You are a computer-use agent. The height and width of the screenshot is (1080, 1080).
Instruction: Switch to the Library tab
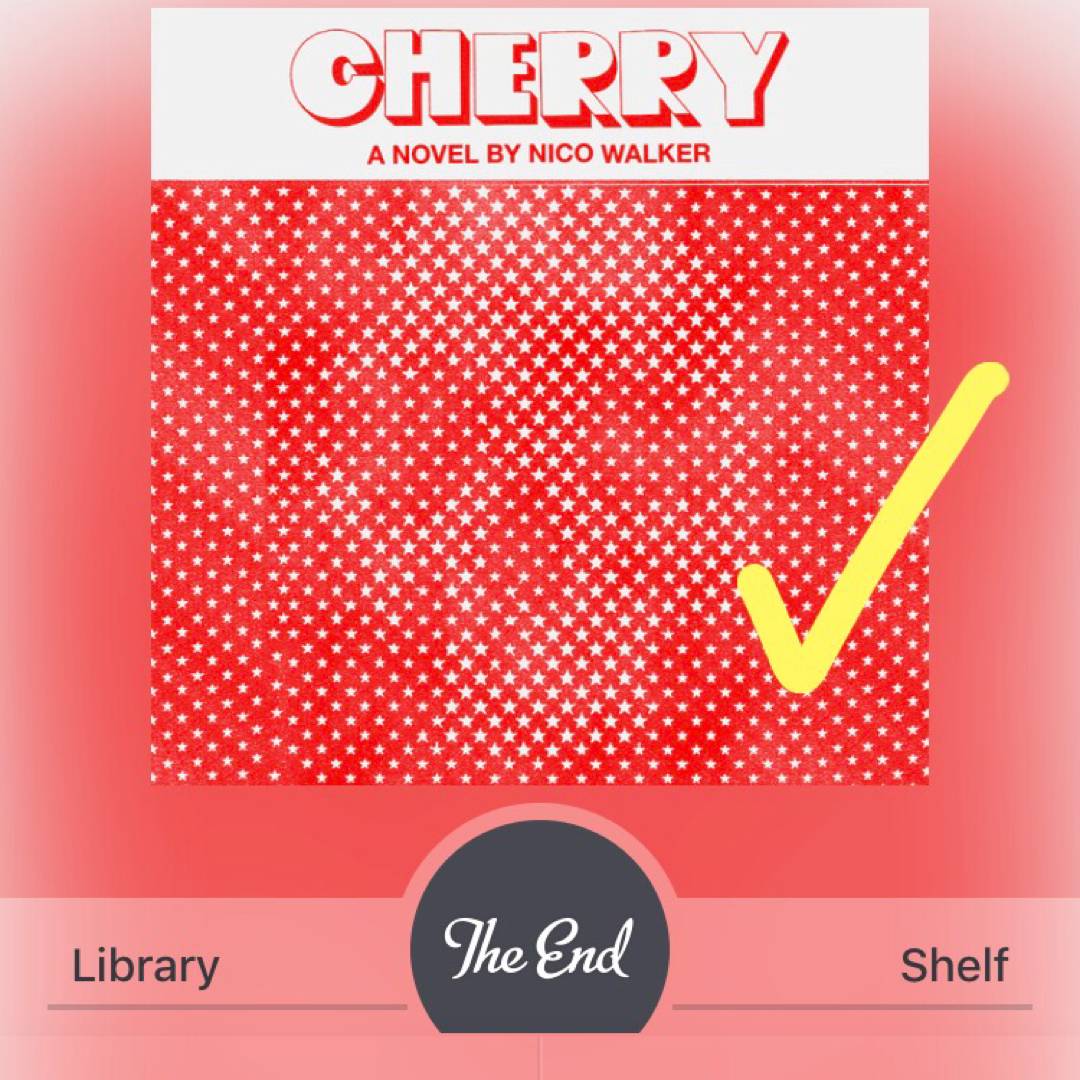coord(146,966)
